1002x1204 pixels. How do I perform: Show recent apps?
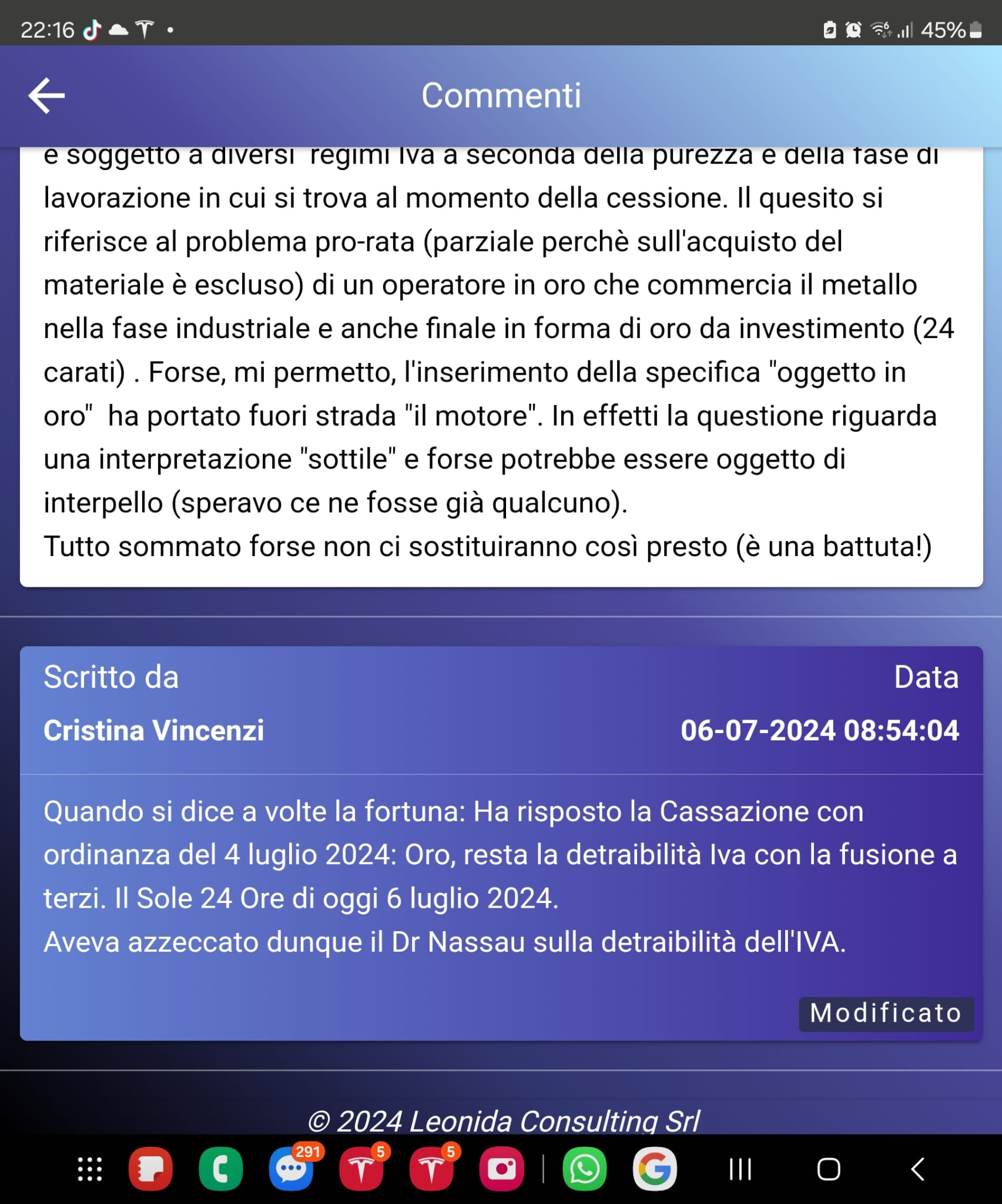(x=740, y=1169)
